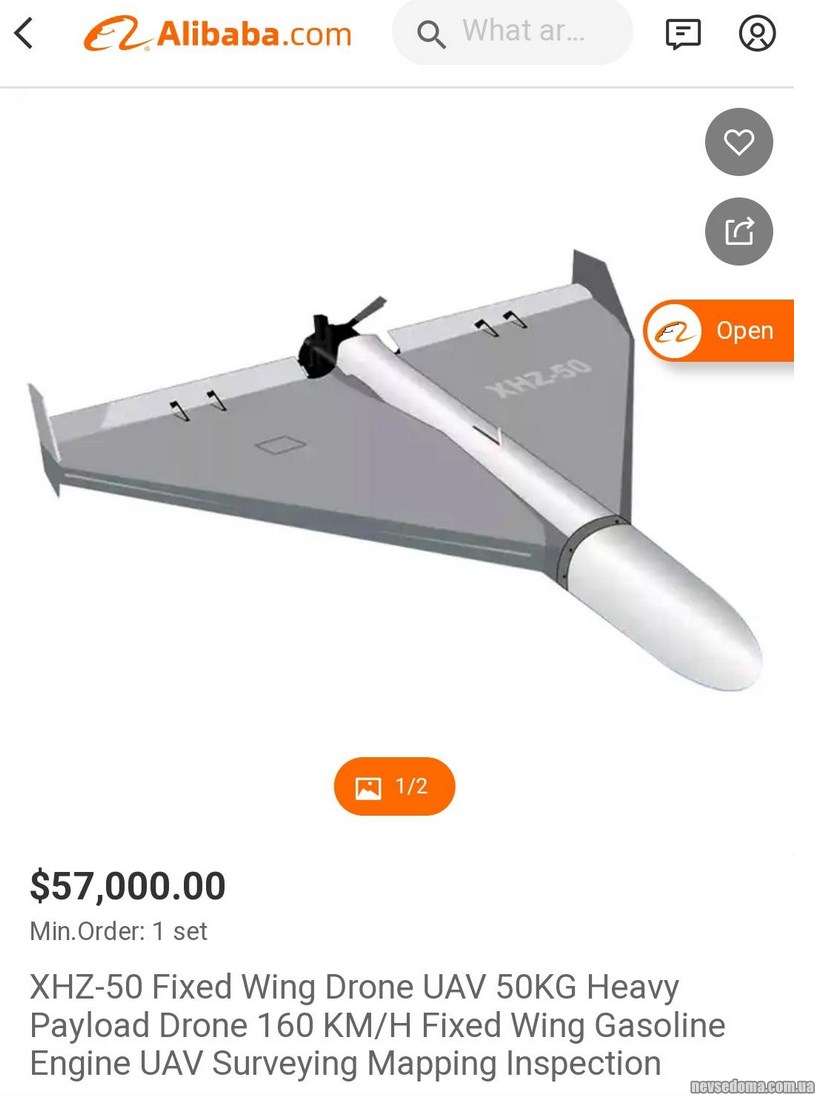Add the XHZ-50 drone to favorites
The height and width of the screenshot is (1095, 816).
(739, 143)
